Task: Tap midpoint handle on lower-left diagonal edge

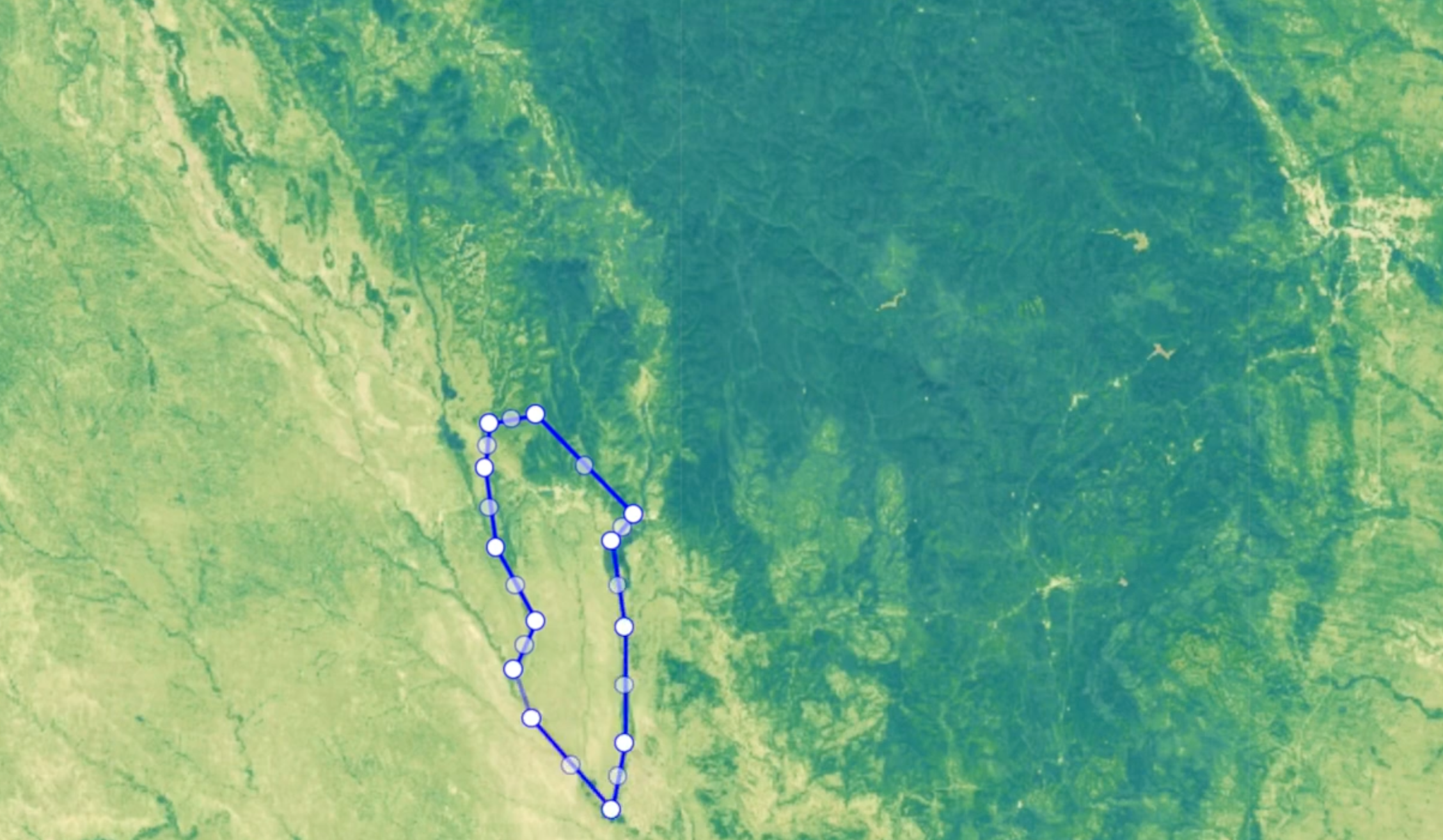Action: pyautogui.click(x=571, y=764)
